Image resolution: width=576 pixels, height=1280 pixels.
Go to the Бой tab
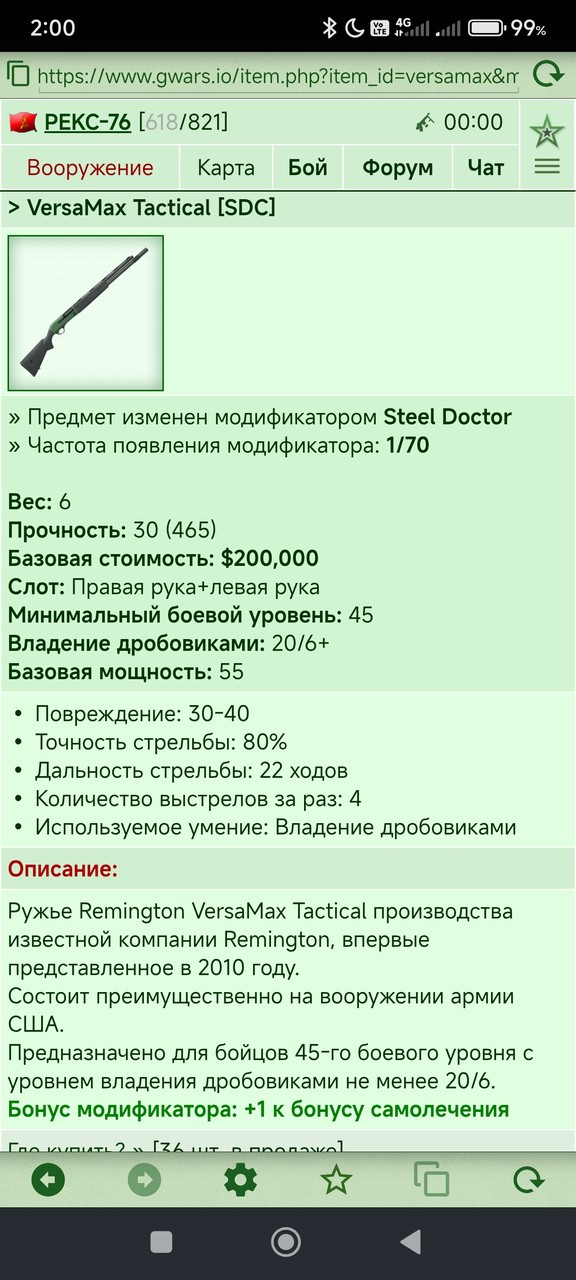coord(308,168)
